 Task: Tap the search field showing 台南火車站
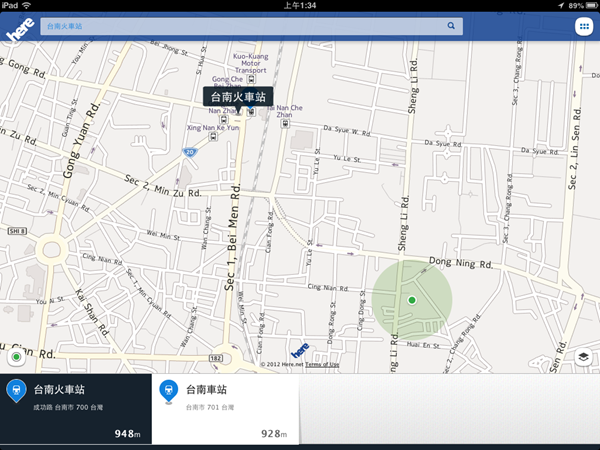pos(240,26)
